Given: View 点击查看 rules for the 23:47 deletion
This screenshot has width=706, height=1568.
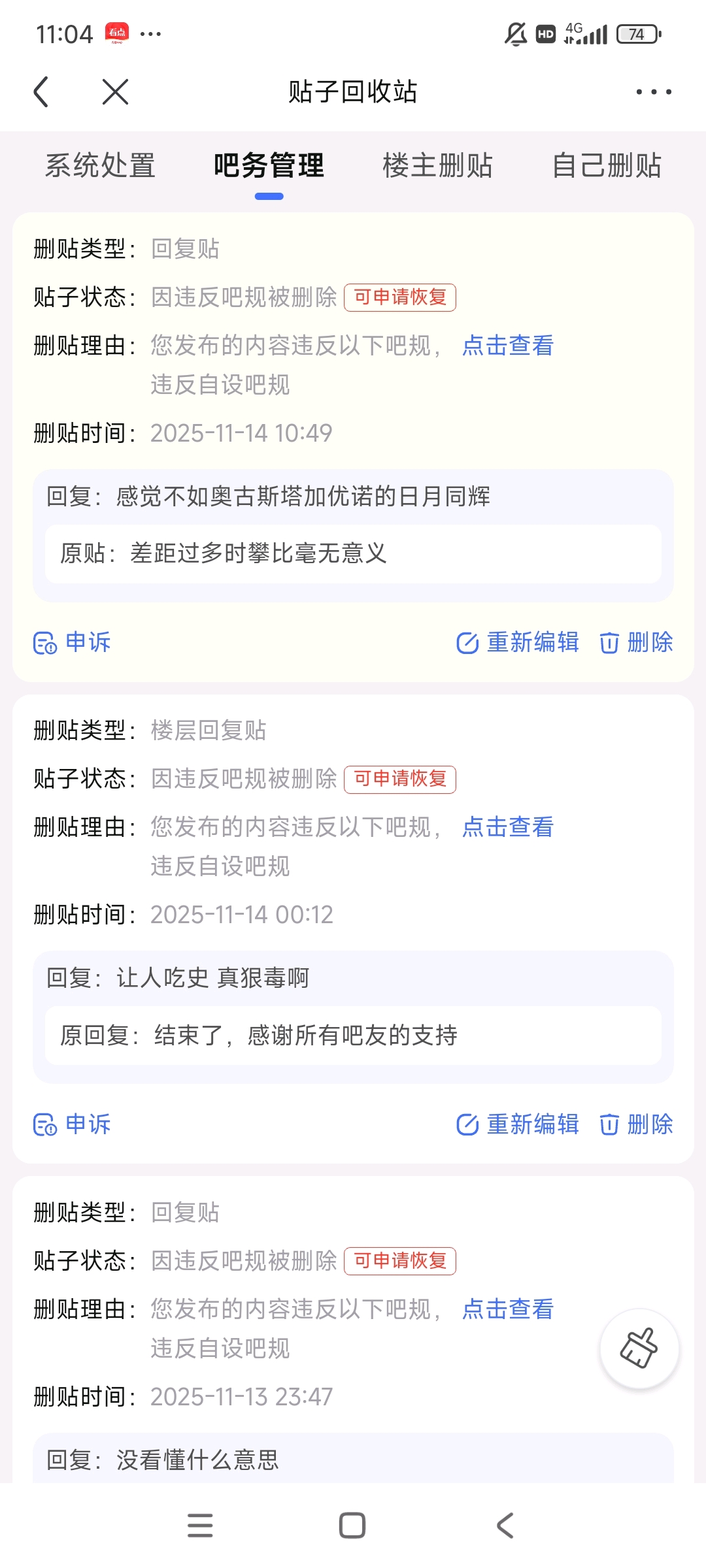Looking at the screenshot, I should pyautogui.click(x=508, y=1309).
